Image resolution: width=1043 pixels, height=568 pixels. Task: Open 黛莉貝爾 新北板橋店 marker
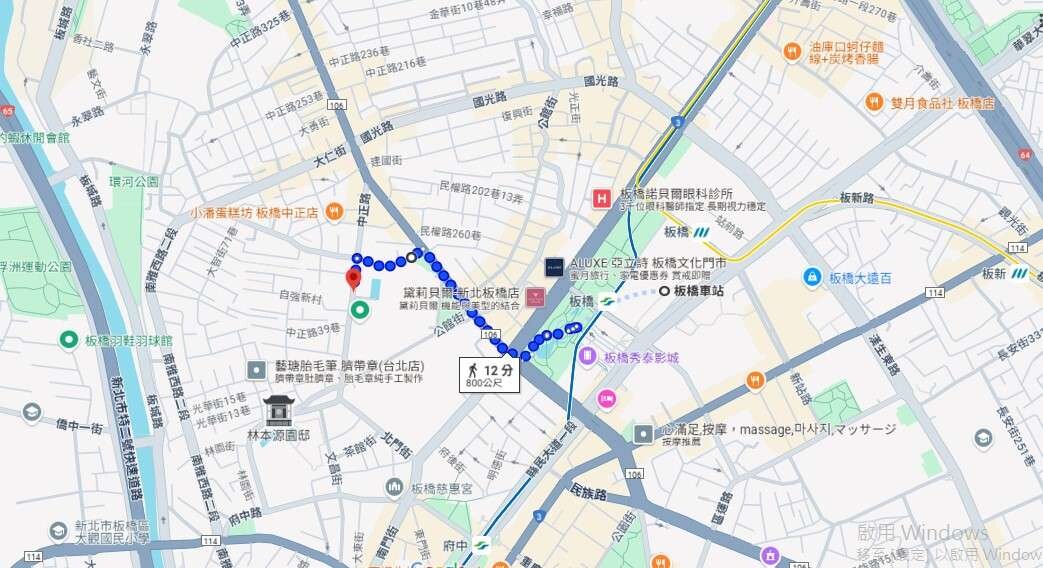tap(535, 297)
